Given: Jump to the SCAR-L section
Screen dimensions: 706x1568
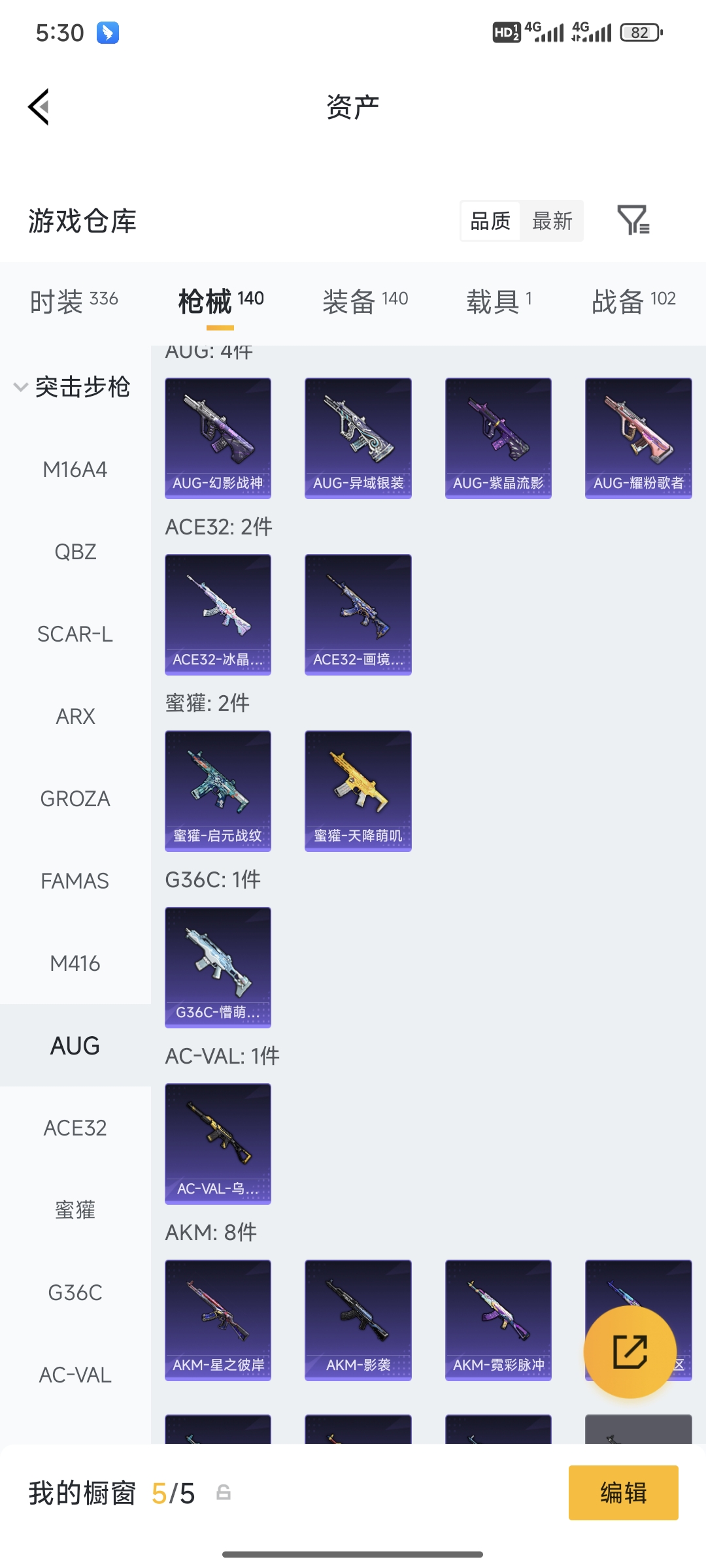Looking at the screenshot, I should [x=75, y=634].
